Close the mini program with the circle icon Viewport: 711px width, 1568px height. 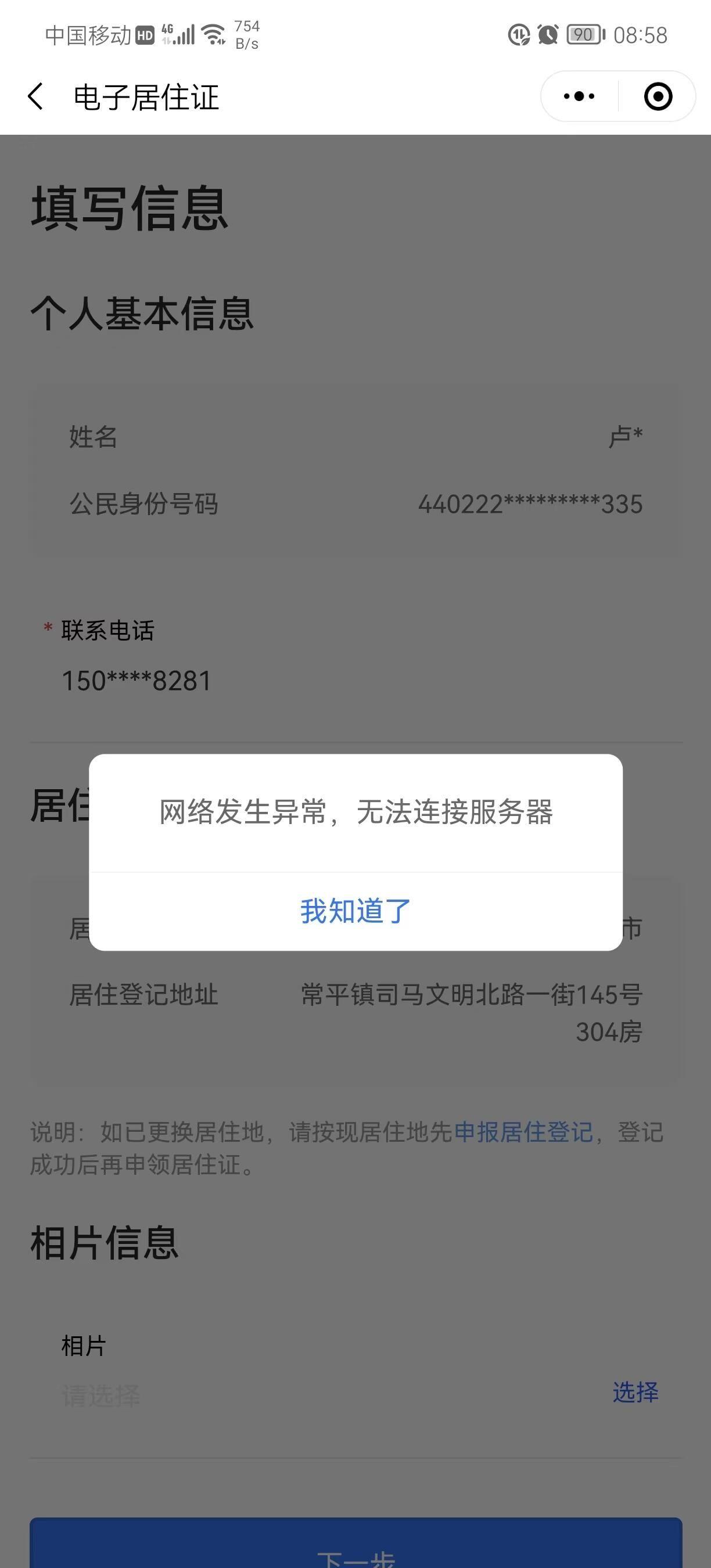[x=658, y=96]
